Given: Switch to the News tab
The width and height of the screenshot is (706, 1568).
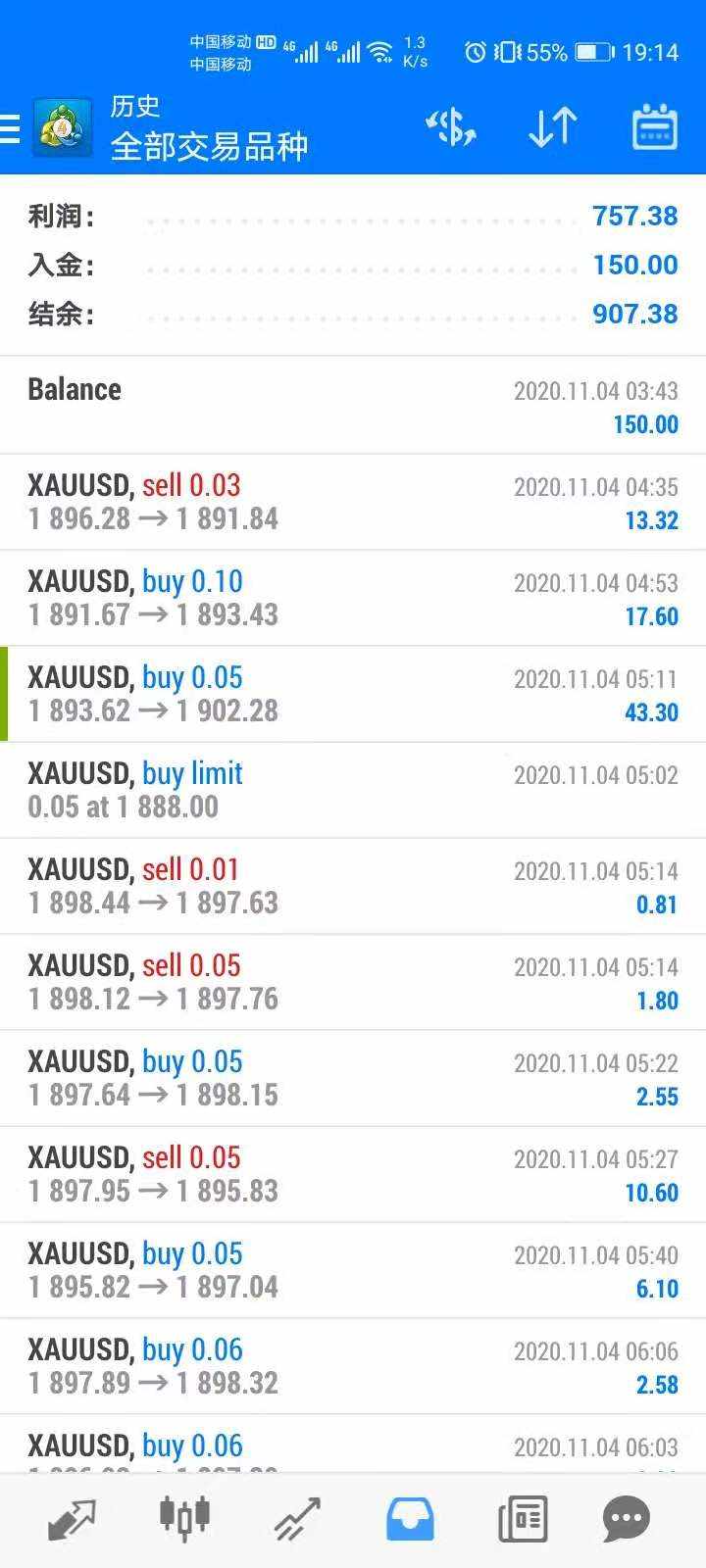Looking at the screenshot, I should (523, 1519).
